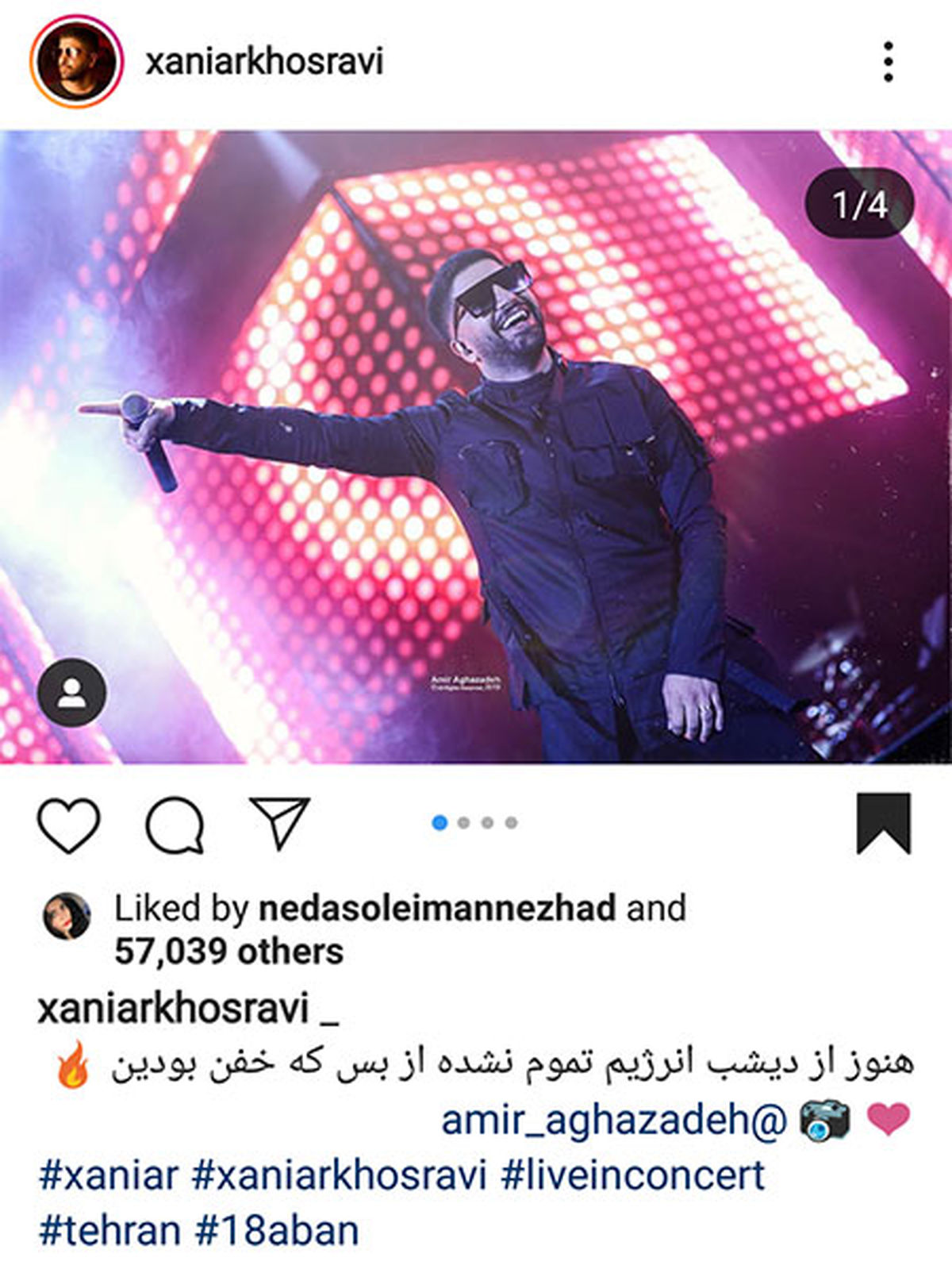Open xaniarkhosravi username in post header
The height and width of the screenshot is (1265, 952).
click(264, 61)
